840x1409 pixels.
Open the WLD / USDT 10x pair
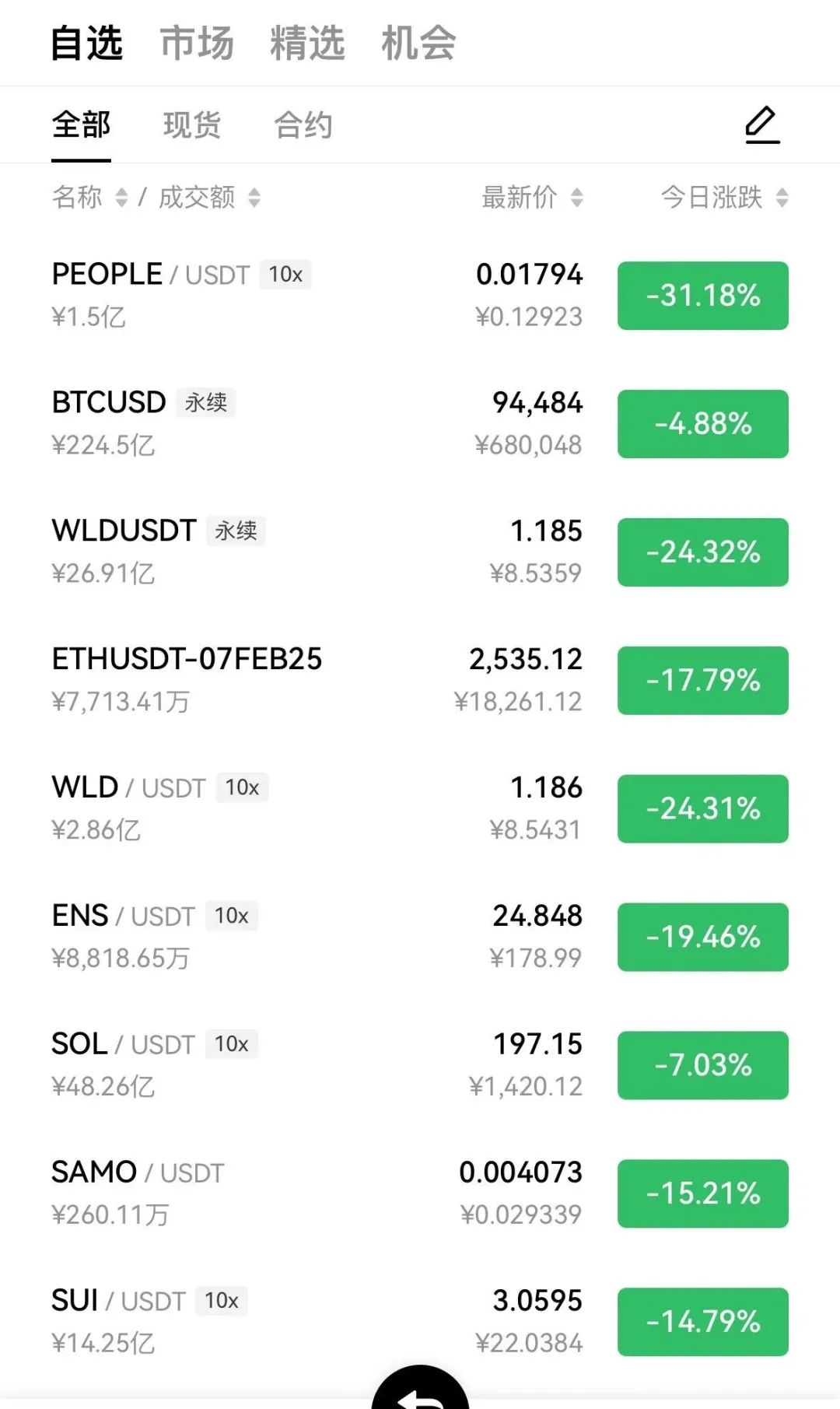click(420, 809)
